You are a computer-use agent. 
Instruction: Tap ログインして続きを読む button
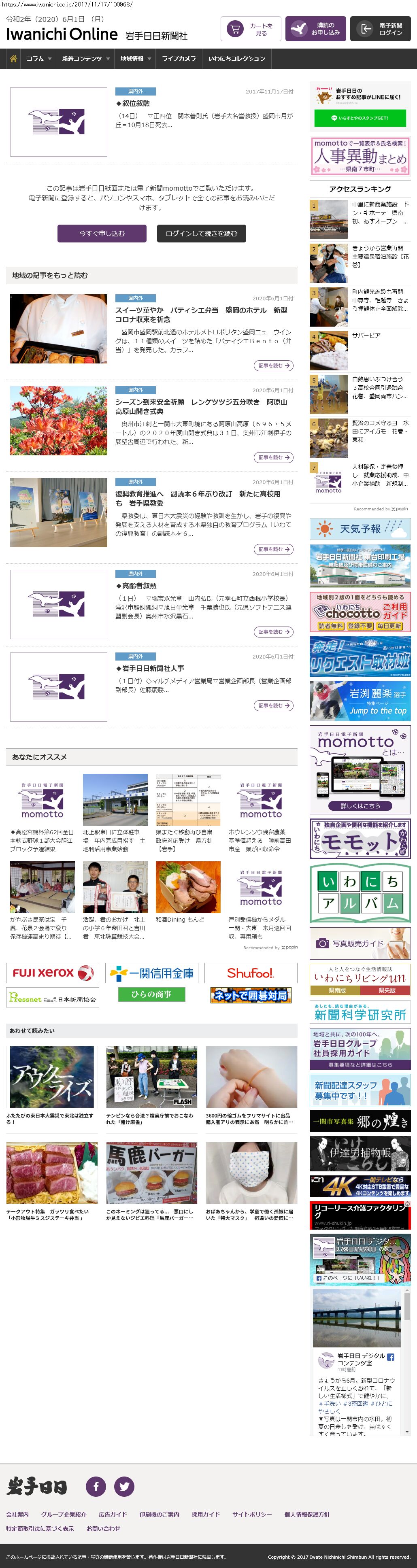(201, 234)
